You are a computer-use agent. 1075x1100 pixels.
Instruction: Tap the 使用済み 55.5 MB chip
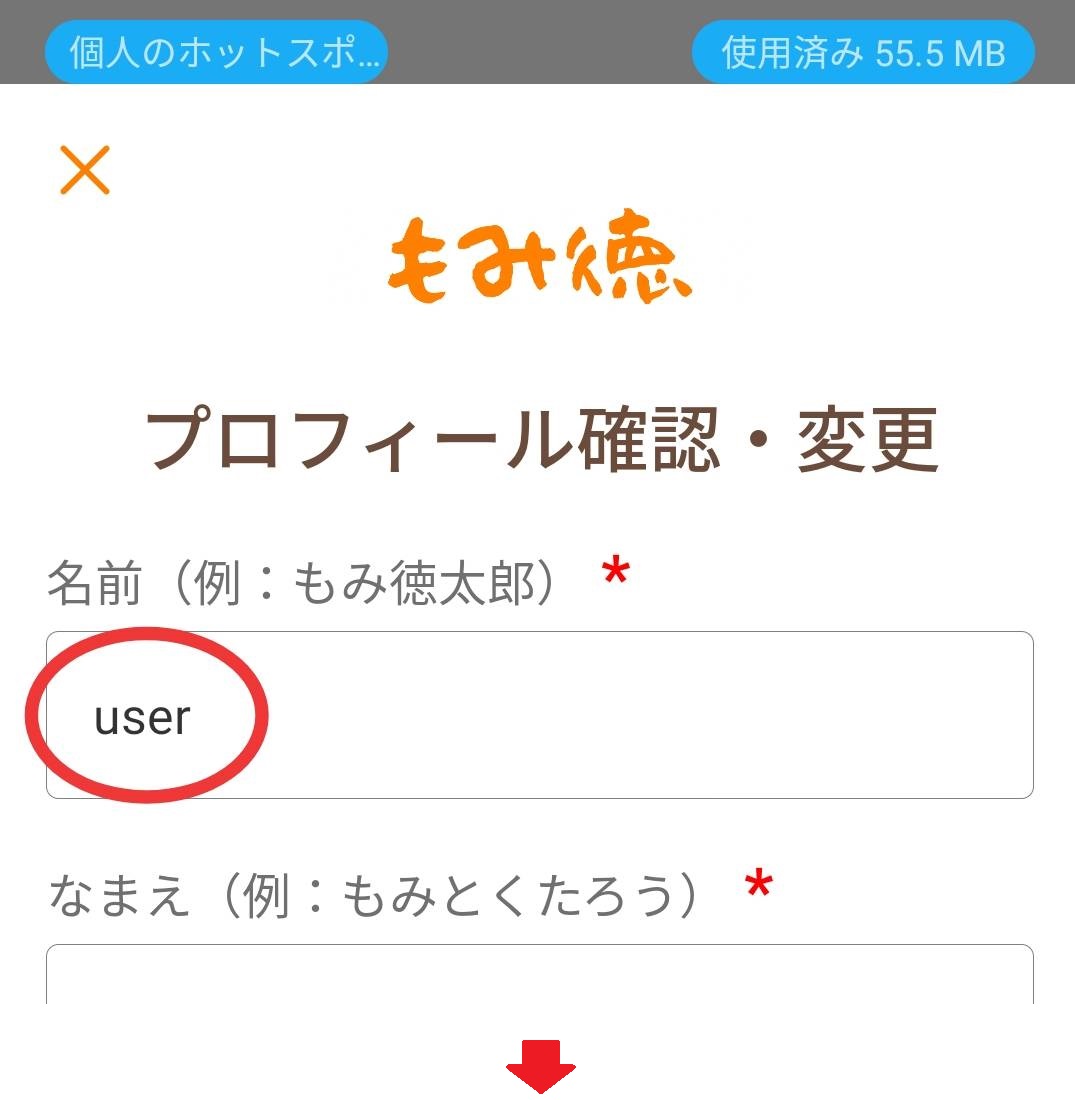click(x=862, y=53)
